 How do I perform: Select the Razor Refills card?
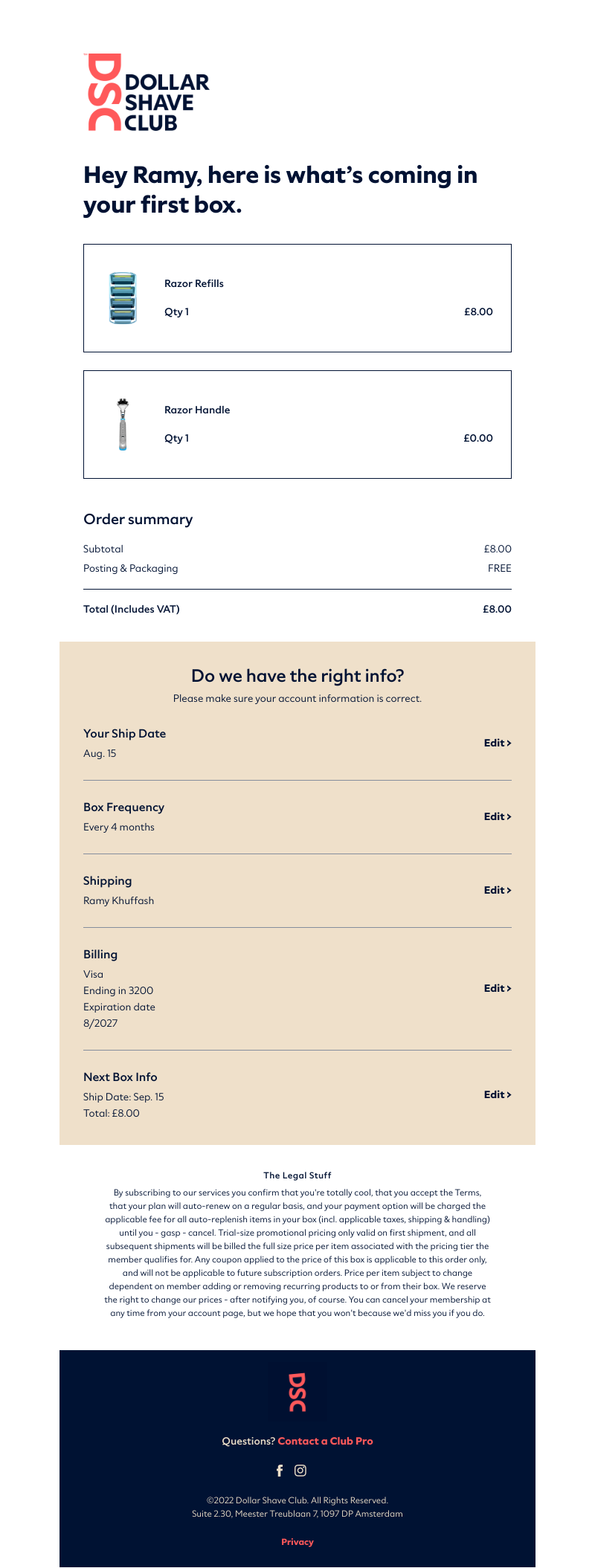[297, 297]
